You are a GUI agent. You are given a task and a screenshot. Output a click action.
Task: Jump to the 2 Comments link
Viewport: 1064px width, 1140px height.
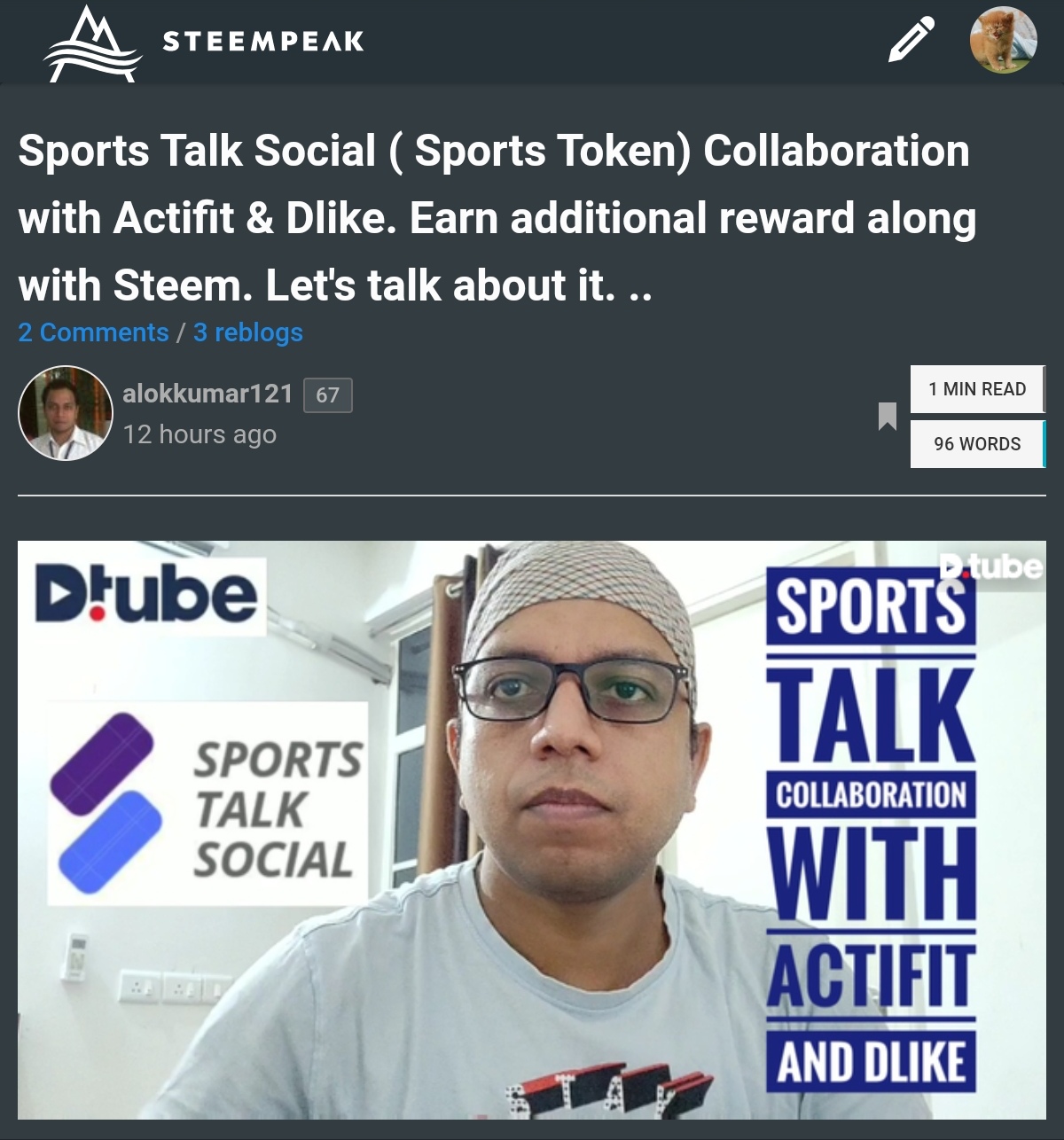pos(93,332)
